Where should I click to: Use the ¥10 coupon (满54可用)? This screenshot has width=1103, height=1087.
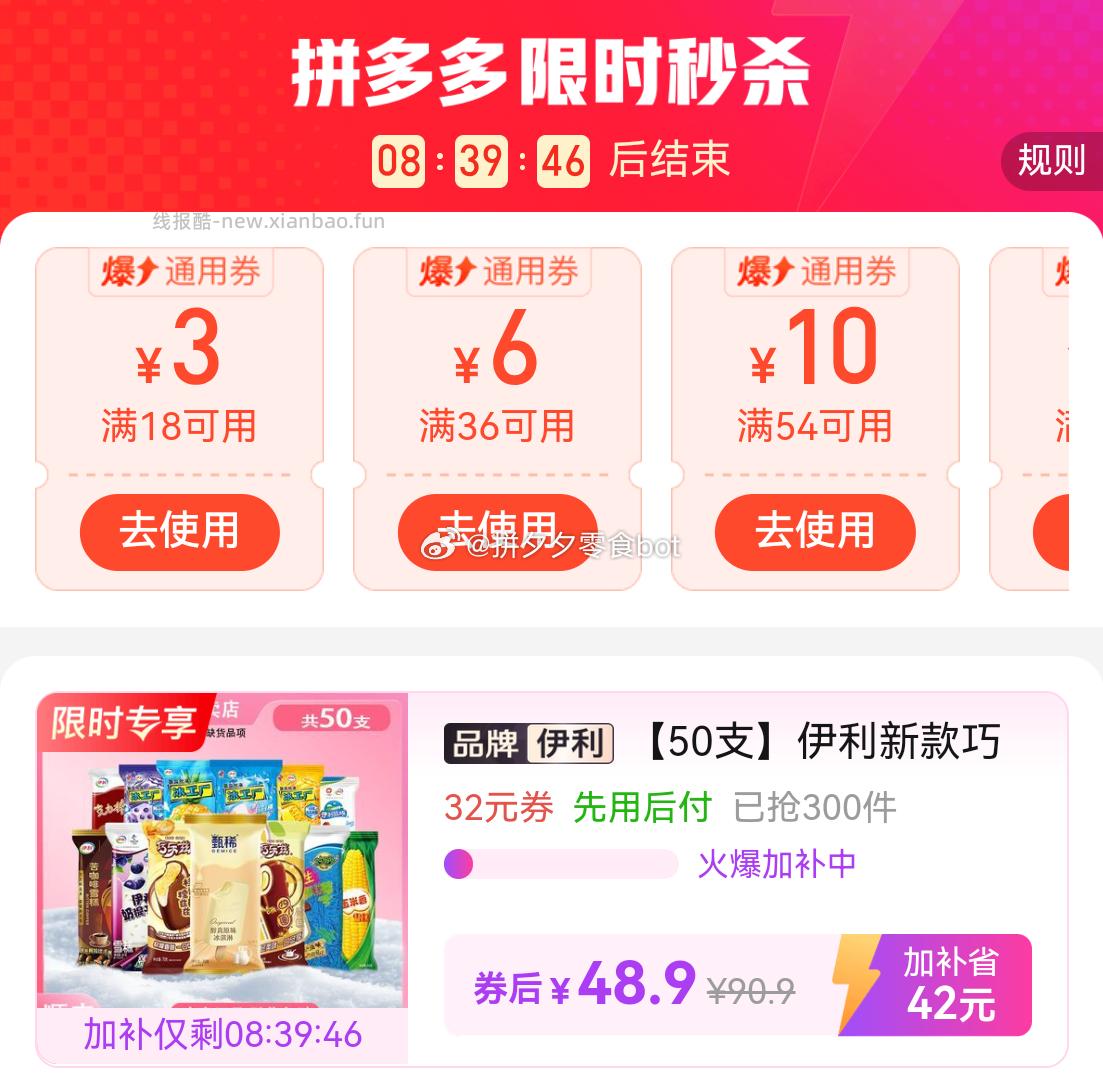point(815,530)
